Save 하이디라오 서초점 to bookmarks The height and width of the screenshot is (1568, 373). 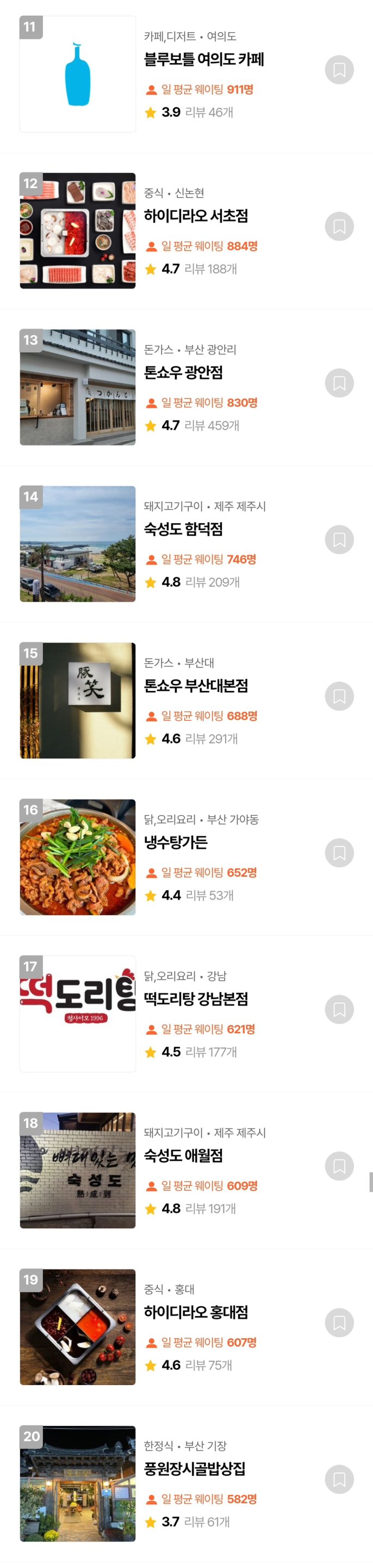click(339, 226)
